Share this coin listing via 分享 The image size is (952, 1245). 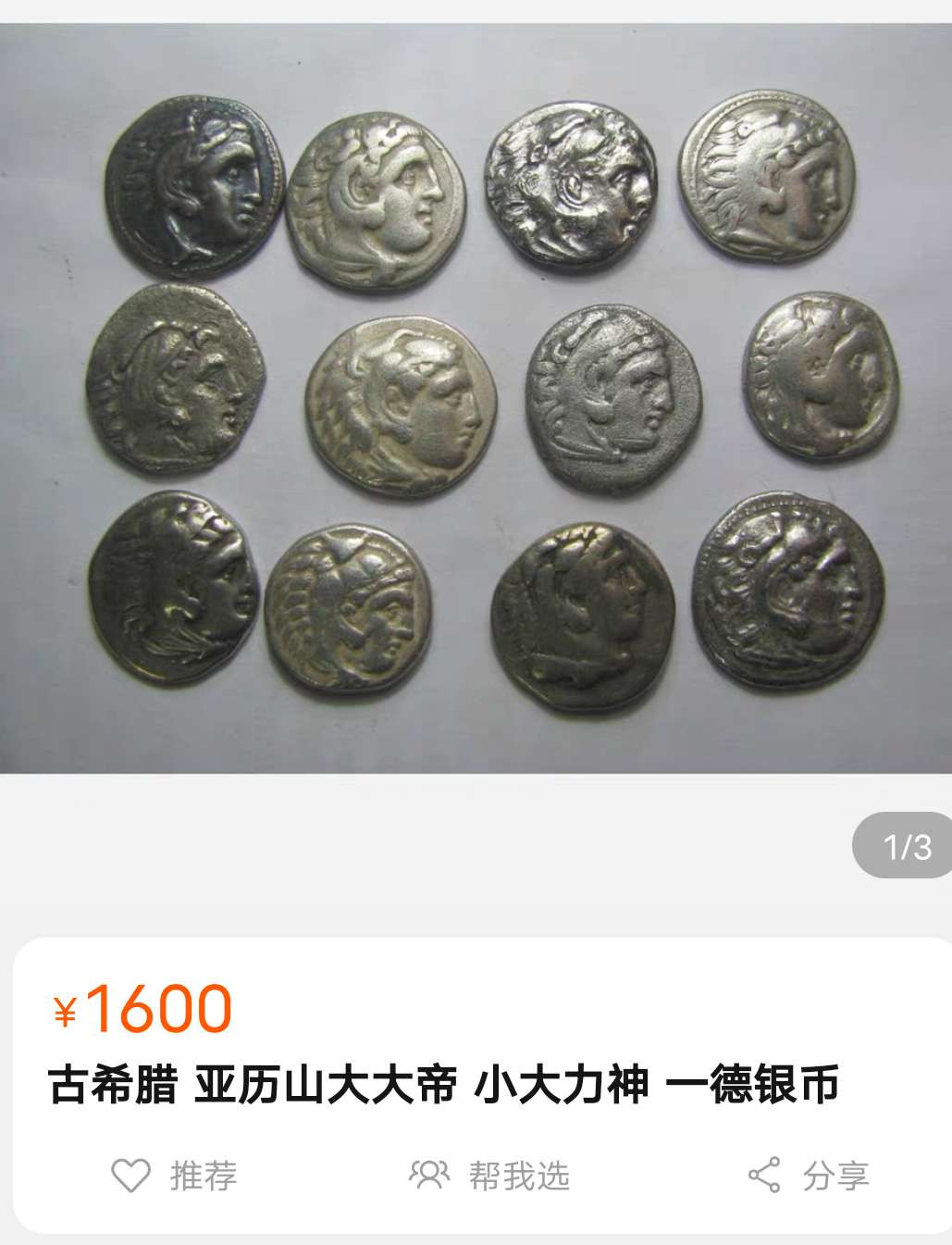point(808,1176)
